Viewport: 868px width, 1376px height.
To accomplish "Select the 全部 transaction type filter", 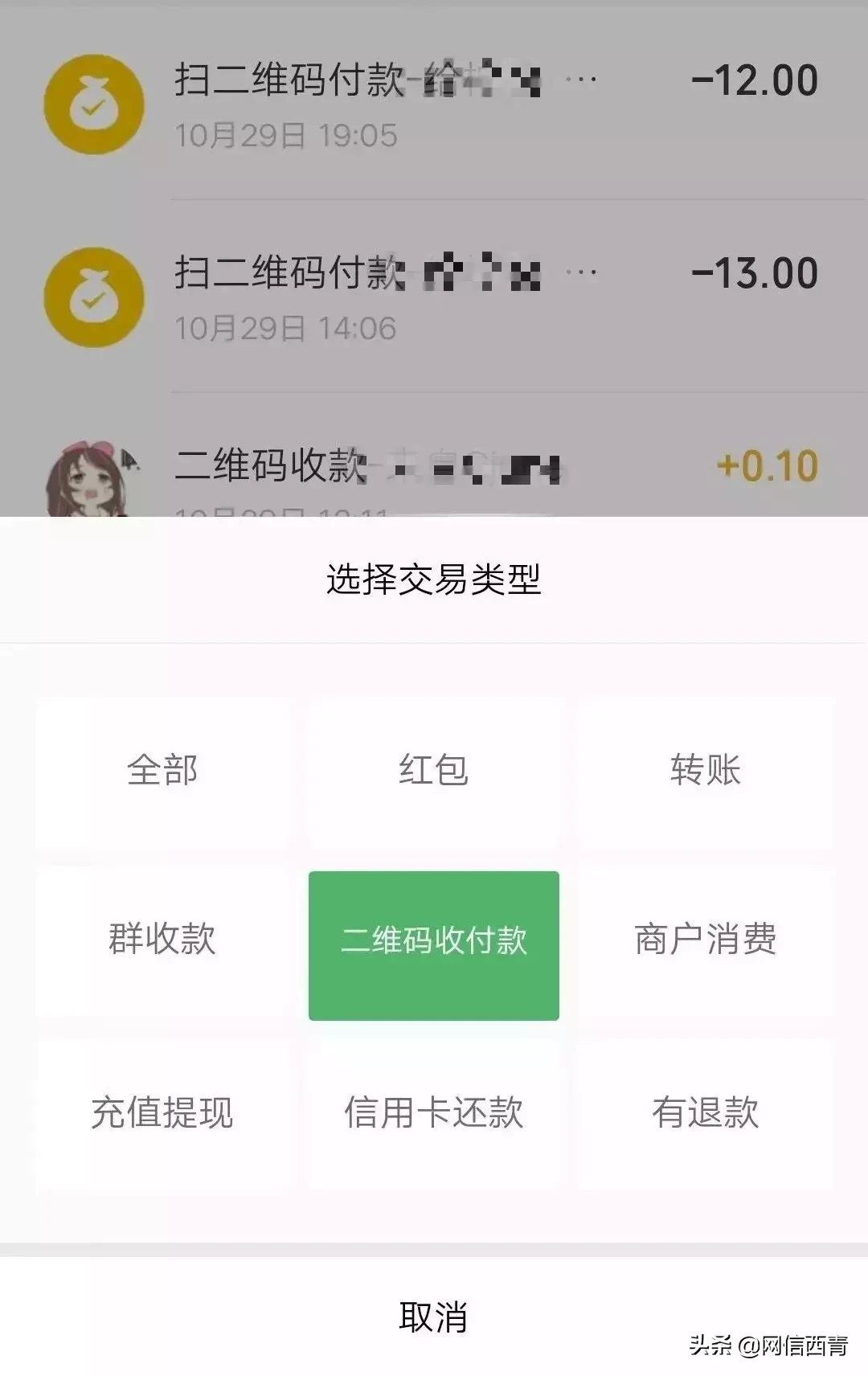I will click(x=161, y=772).
